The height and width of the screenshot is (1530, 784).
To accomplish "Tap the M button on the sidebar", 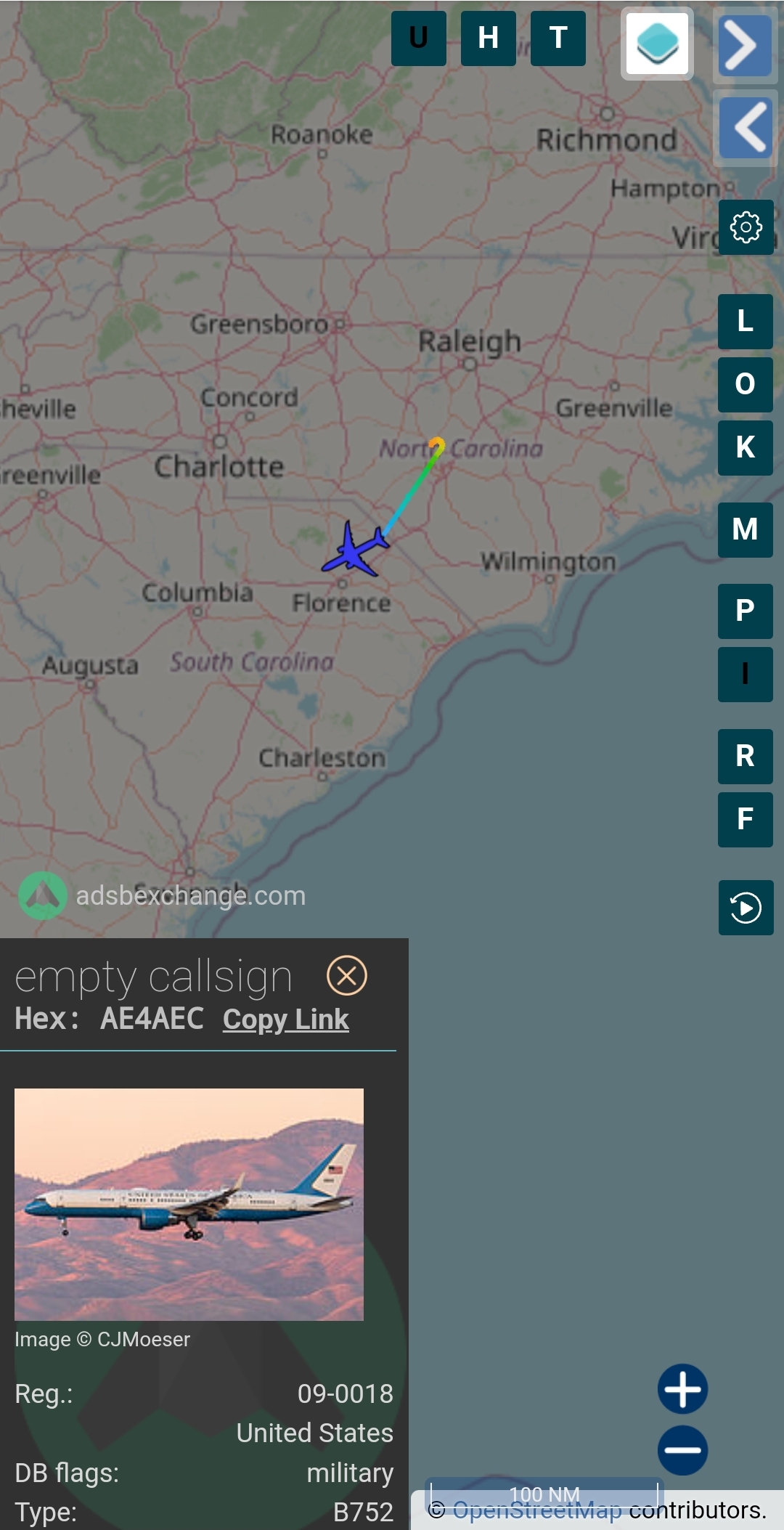I will 745,529.
